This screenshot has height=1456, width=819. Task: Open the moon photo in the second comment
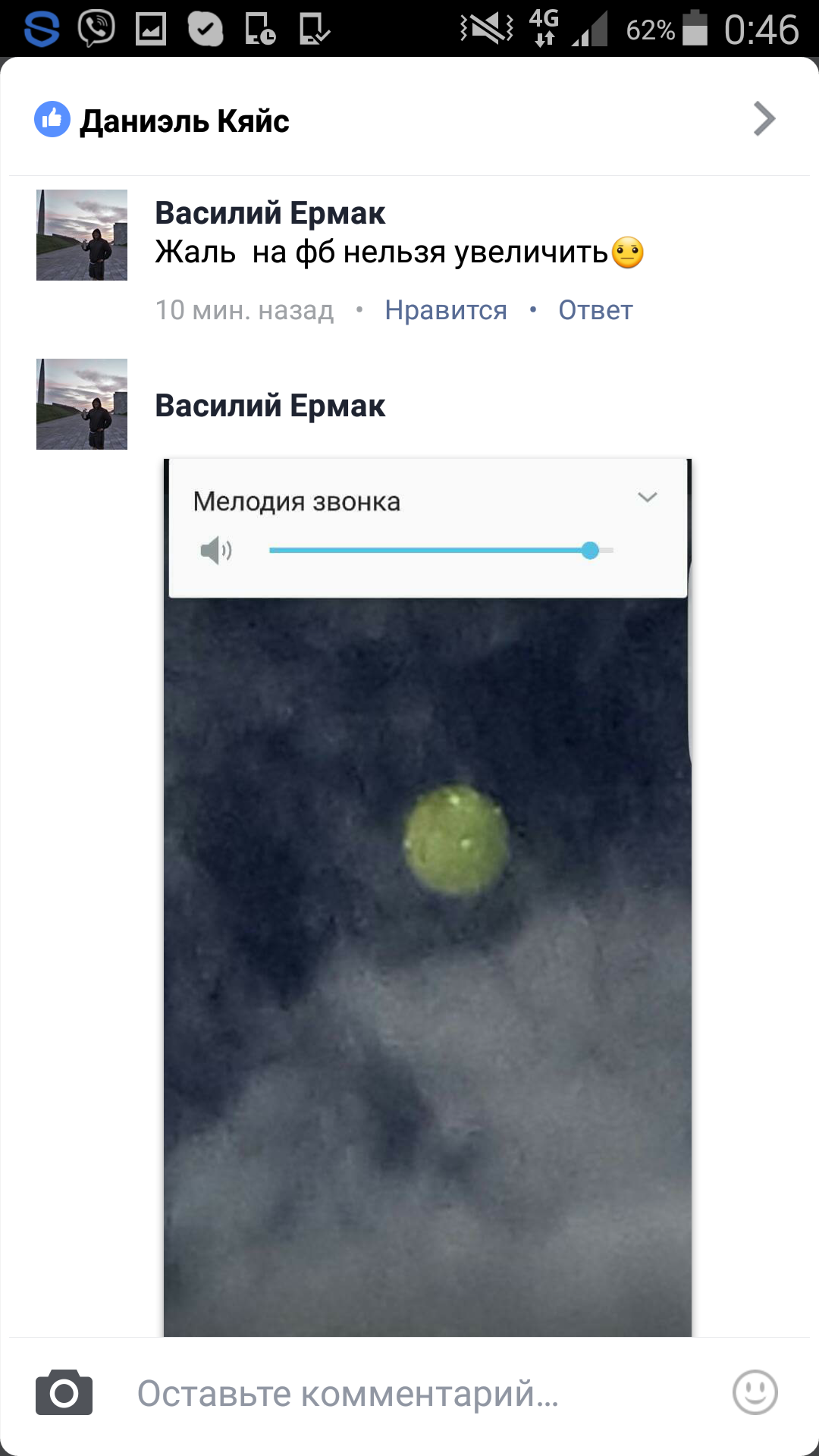click(x=428, y=897)
